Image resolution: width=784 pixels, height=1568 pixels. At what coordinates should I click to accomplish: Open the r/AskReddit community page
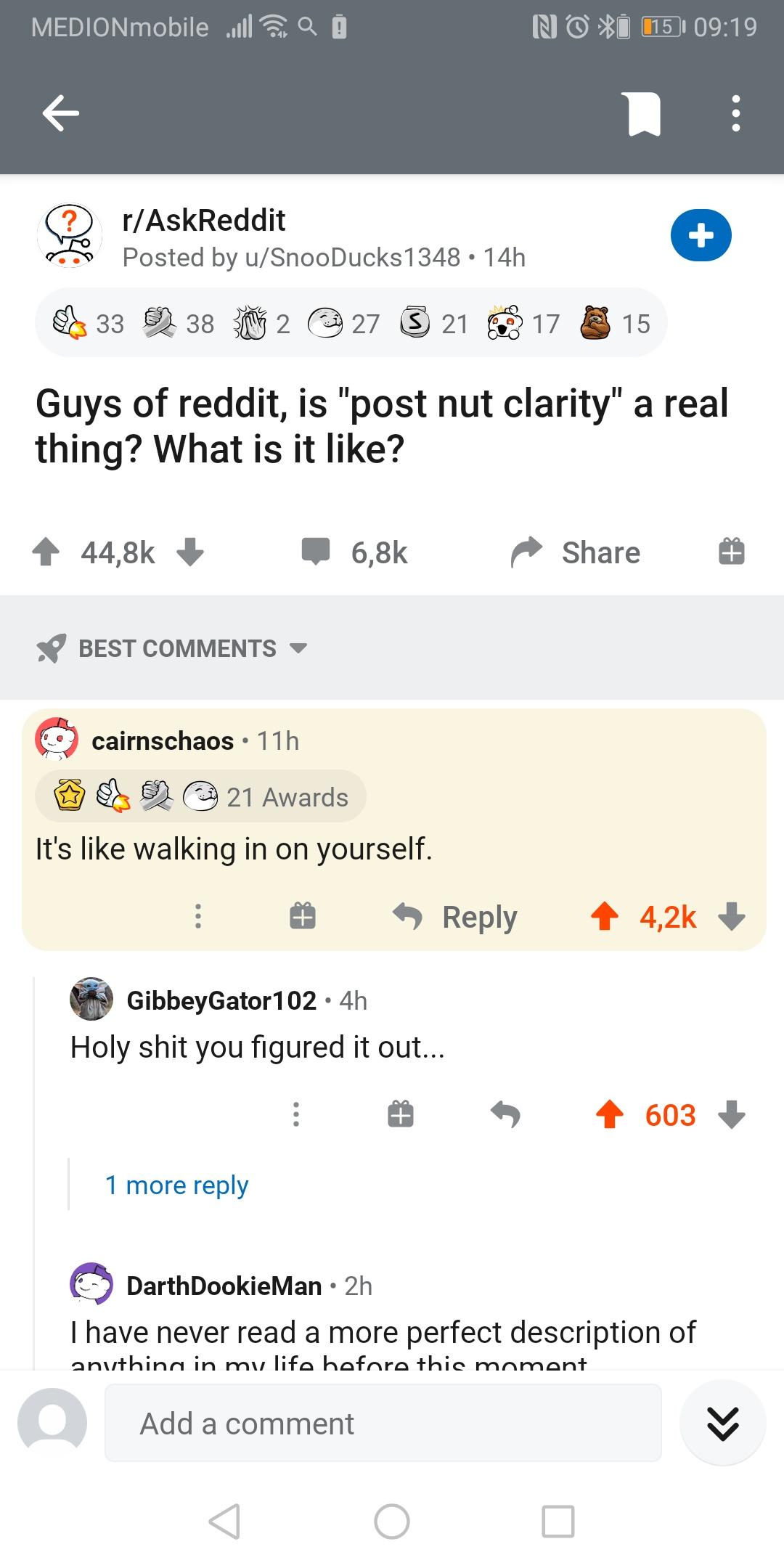point(203,221)
